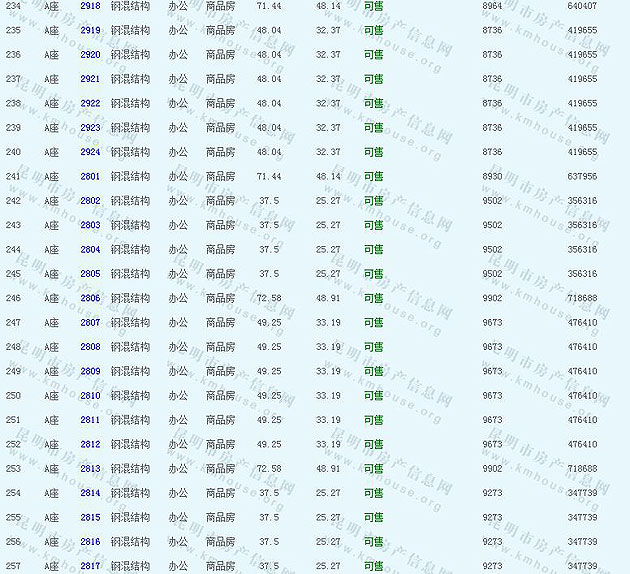The image size is (630, 574).
Task: View room 2924 details
Action: pyautogui.click(x=90, y=152)
